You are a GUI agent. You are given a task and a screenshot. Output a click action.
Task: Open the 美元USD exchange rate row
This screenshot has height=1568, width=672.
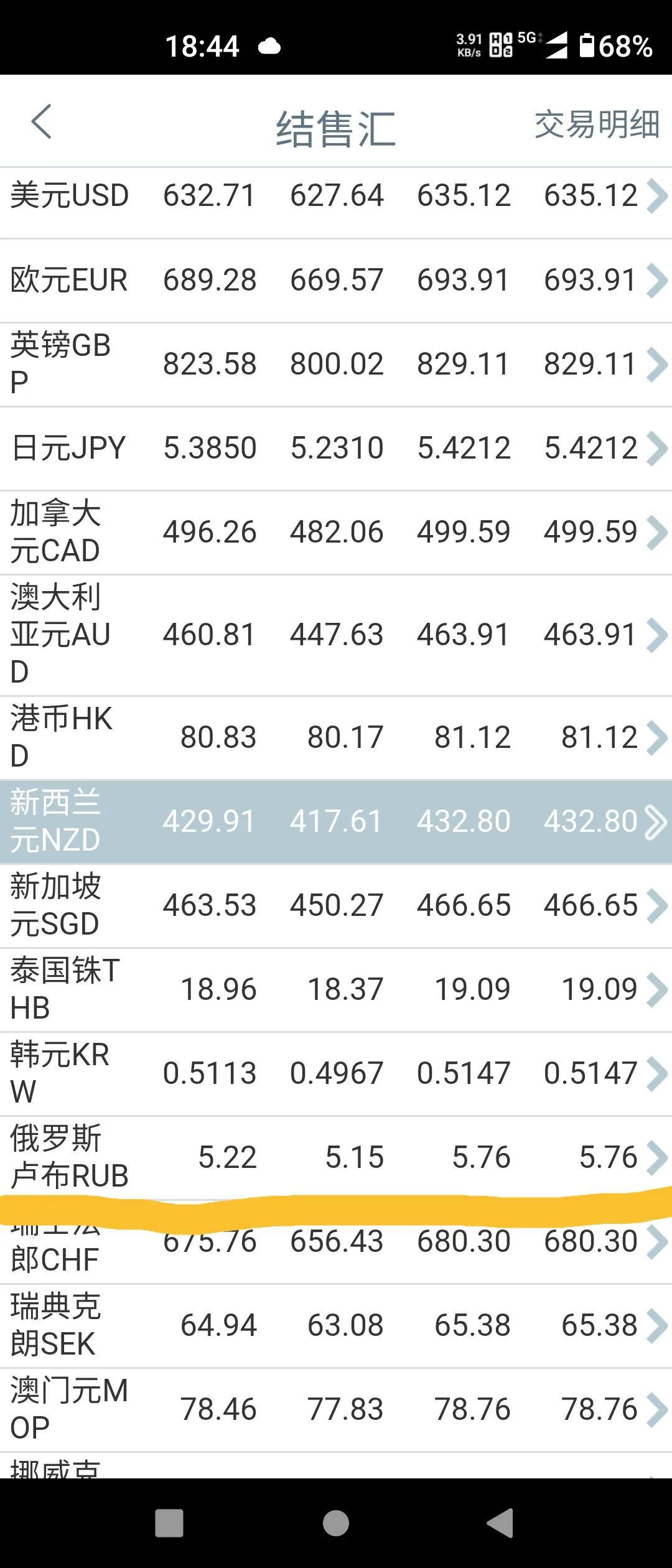[x=336, y=196]
